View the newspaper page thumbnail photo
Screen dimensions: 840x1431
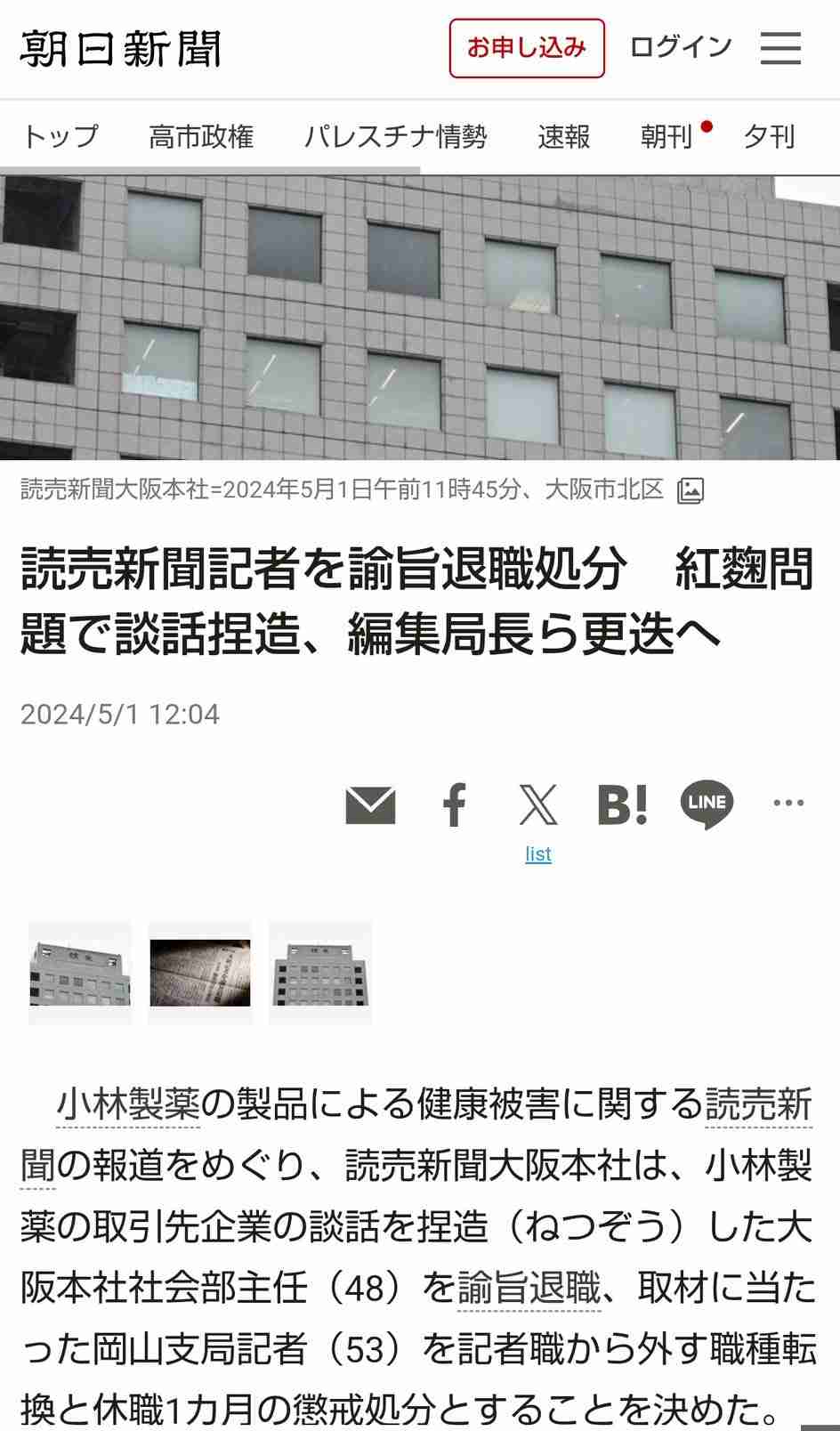coord(200,973)
